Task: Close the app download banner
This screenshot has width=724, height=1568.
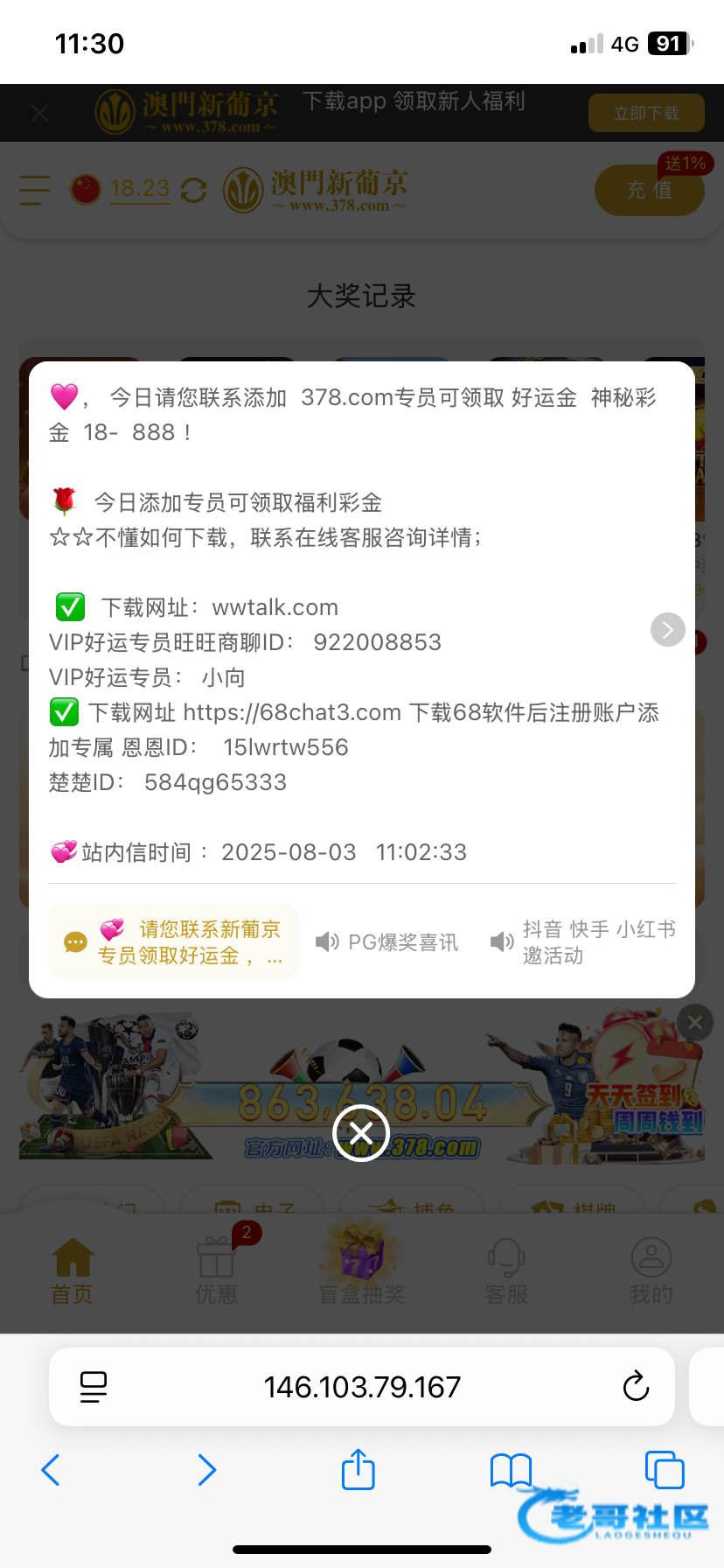Action: pos(40,113)
